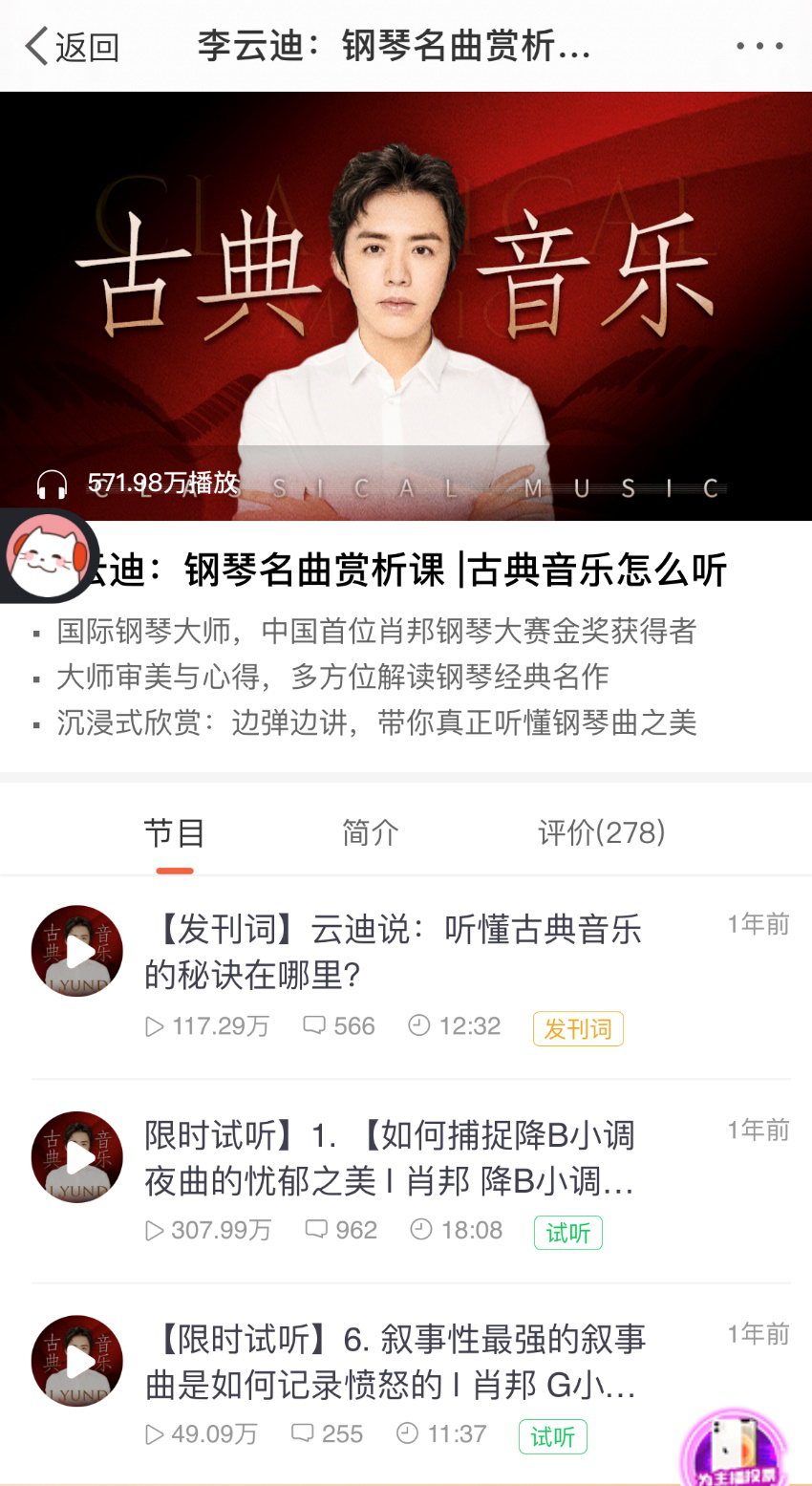Open episode 云迪说：听懂古典音乐的秘诀在哪里
Image resolution: width=812 pixels, height=1486 pixels.
click(392, 952)
